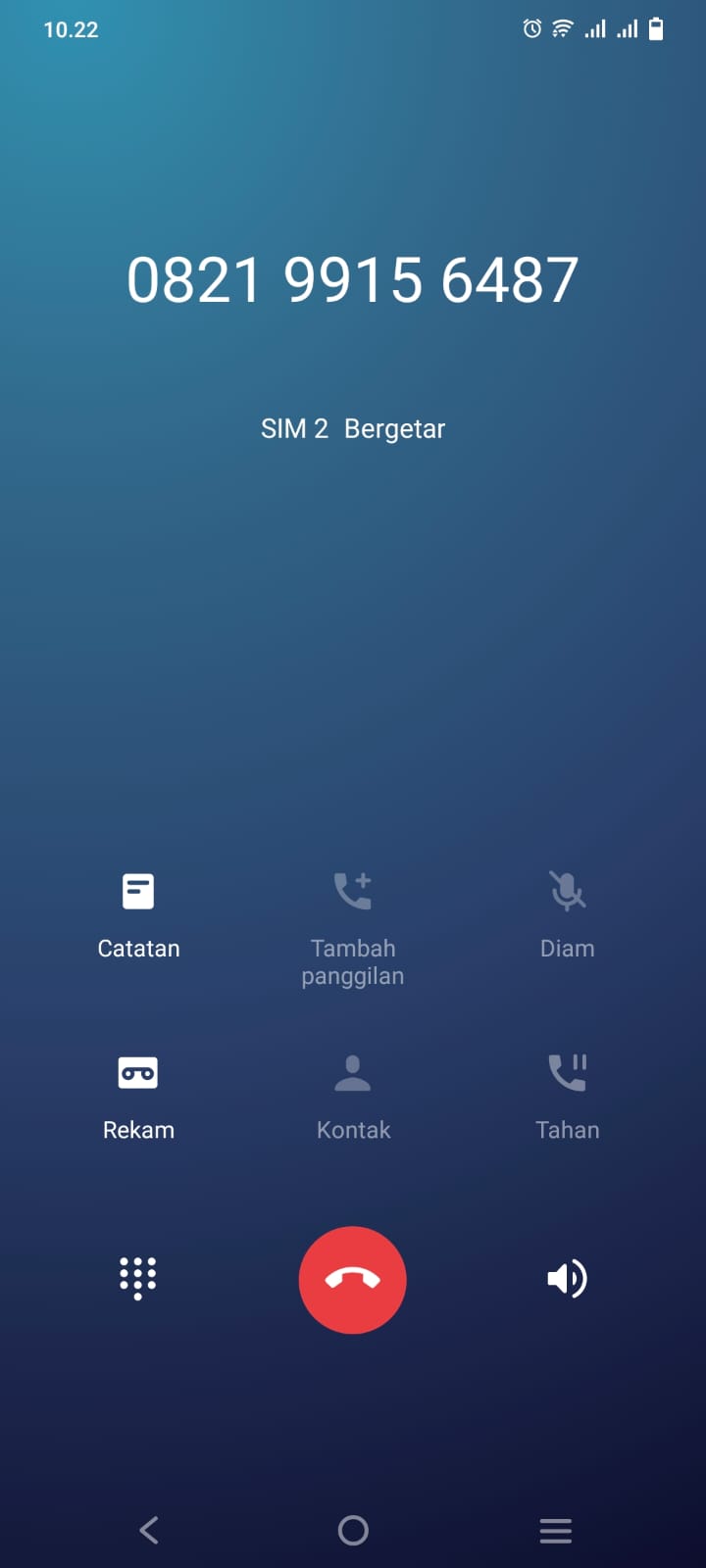Viewport: 706px width, 1568px height.
Task: Tap the clock showing 10.22
Action: (70, 29)
